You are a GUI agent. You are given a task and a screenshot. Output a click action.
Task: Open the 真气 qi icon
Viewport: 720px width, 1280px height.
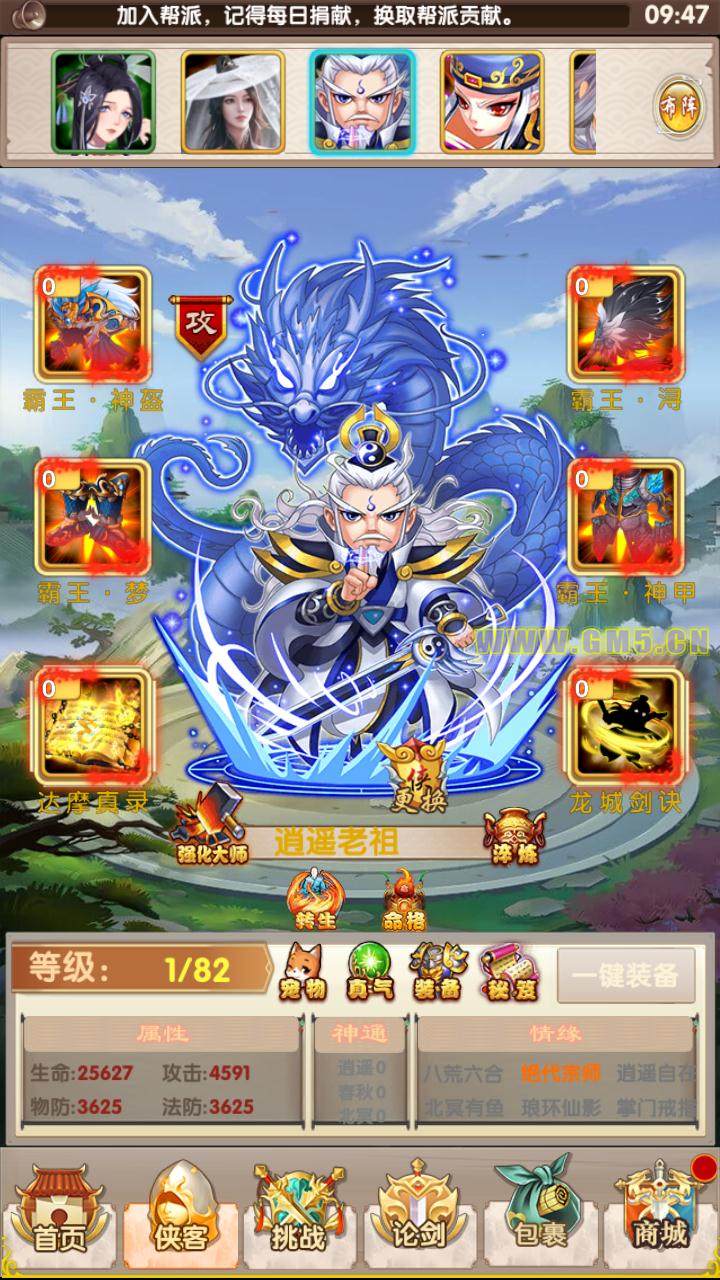(x=370, y=971)
